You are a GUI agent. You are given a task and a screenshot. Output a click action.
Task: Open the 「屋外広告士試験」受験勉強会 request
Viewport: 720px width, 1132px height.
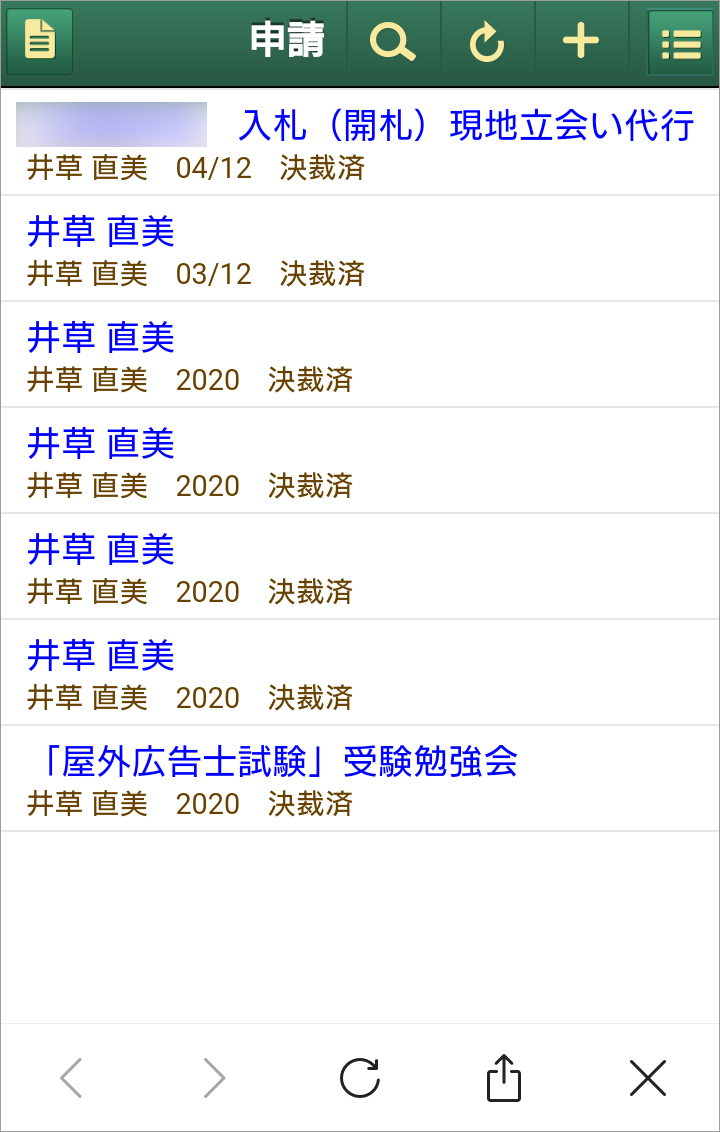coord(272,762)
